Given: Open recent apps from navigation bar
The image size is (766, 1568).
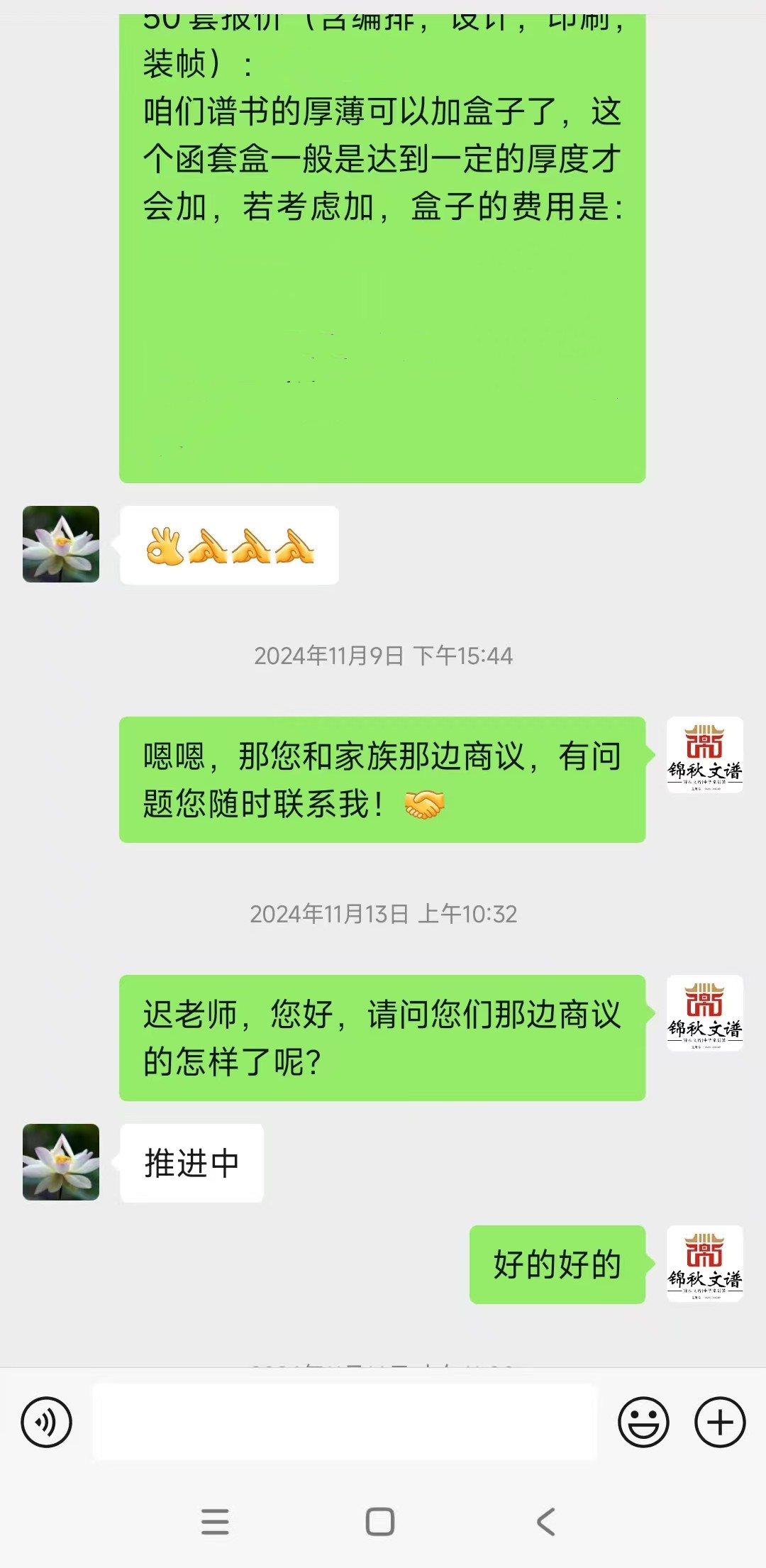Looking at the screenshot, I should point(215,1521).
